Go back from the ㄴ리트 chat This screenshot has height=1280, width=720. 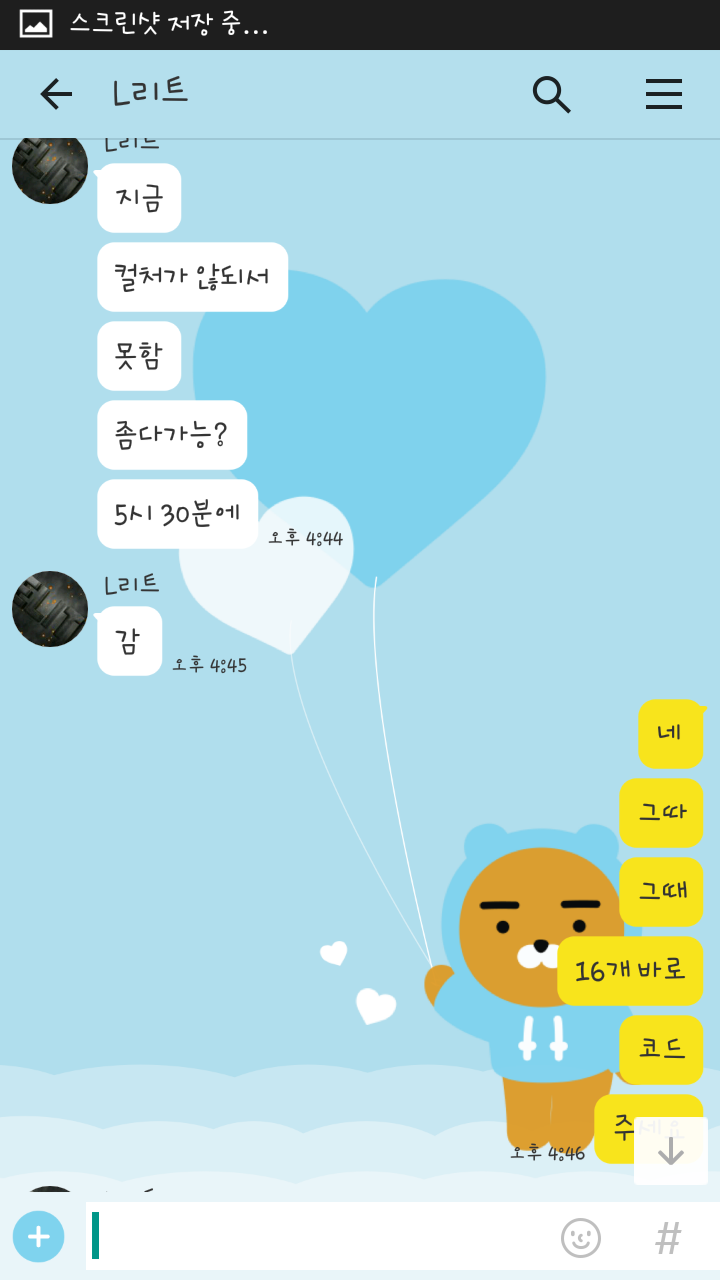[x=56, y=94]
